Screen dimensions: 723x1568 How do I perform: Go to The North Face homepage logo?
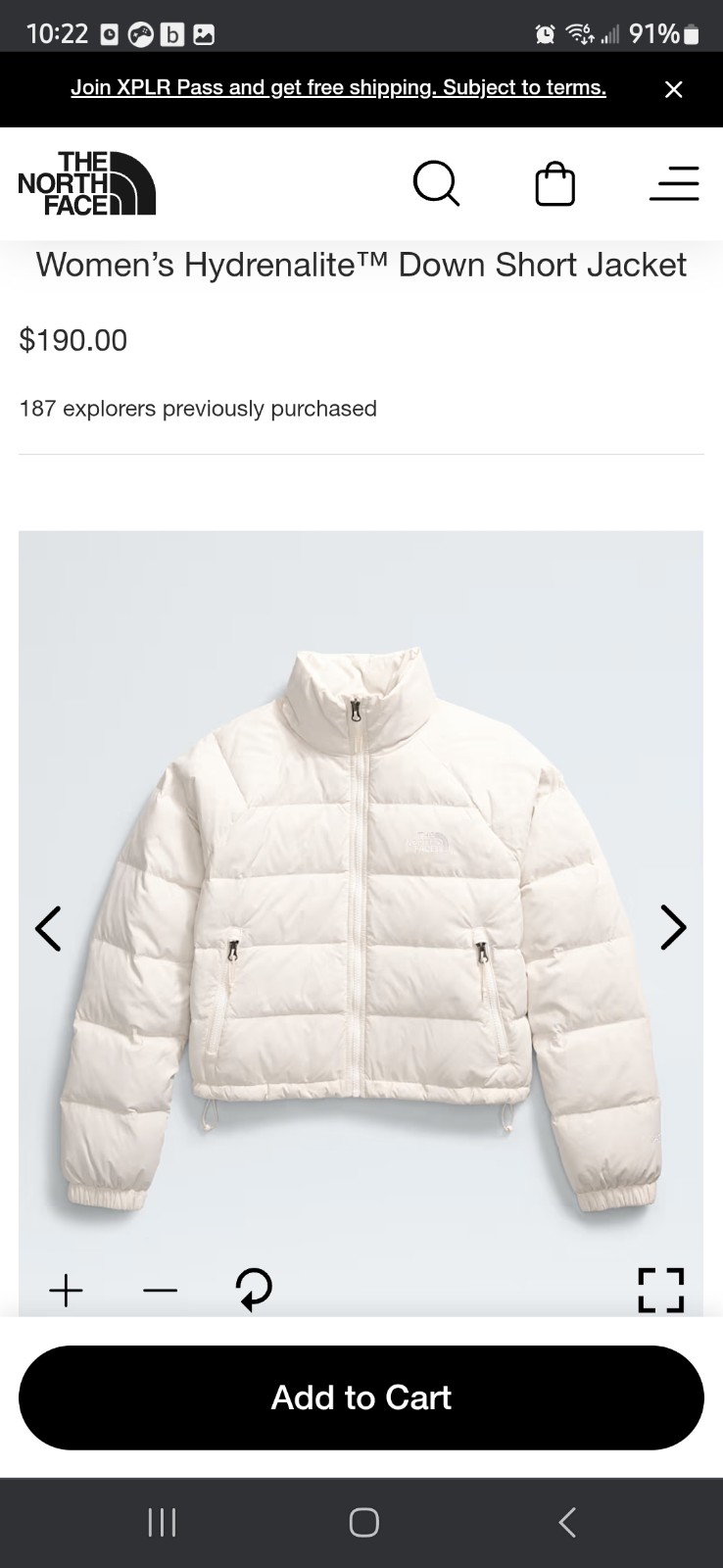[x=87, y=183]
